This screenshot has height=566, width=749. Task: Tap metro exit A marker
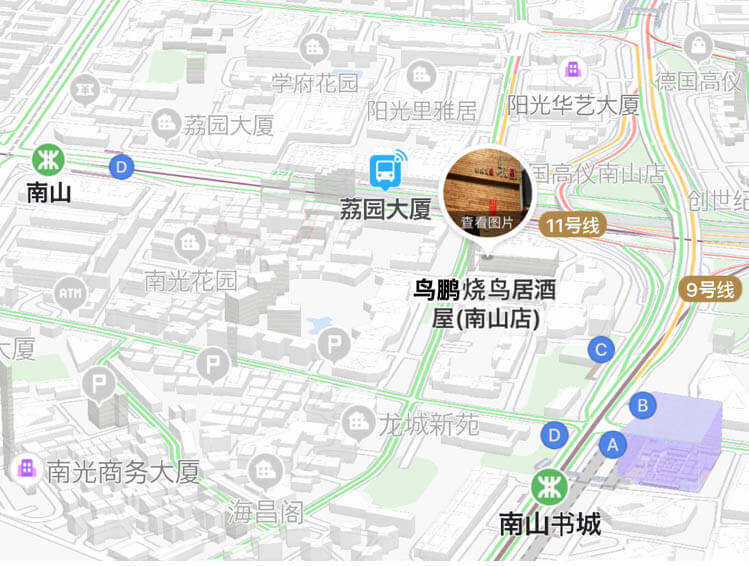tap(611, 442)
